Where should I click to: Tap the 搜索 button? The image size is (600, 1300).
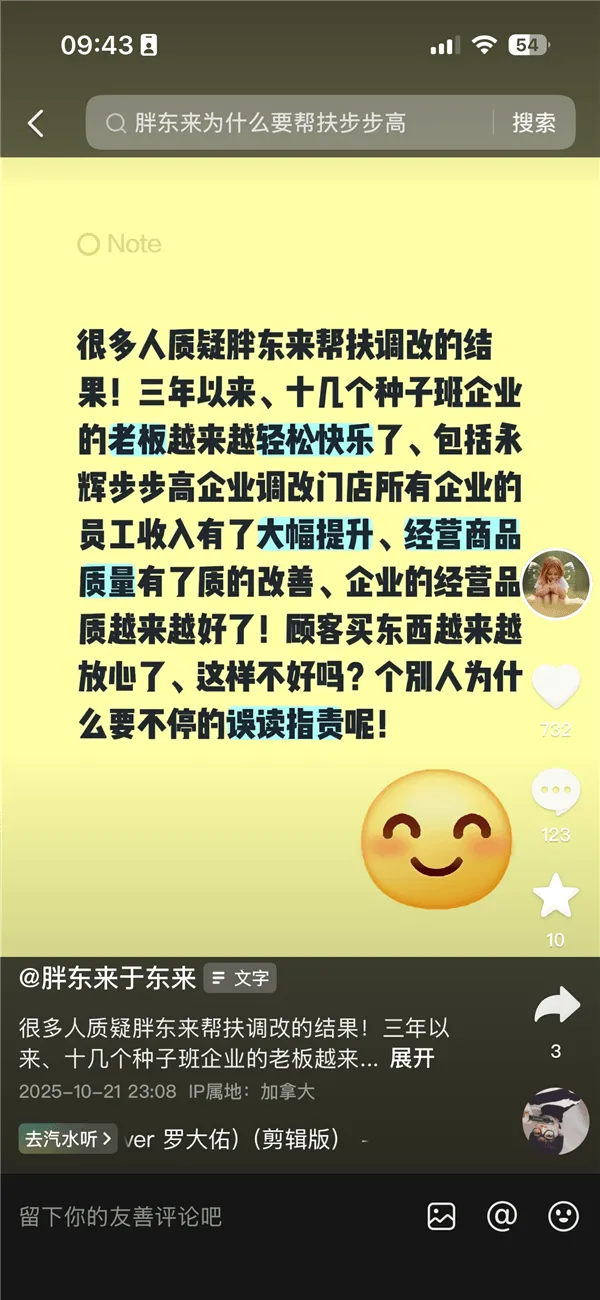[534, 123]
